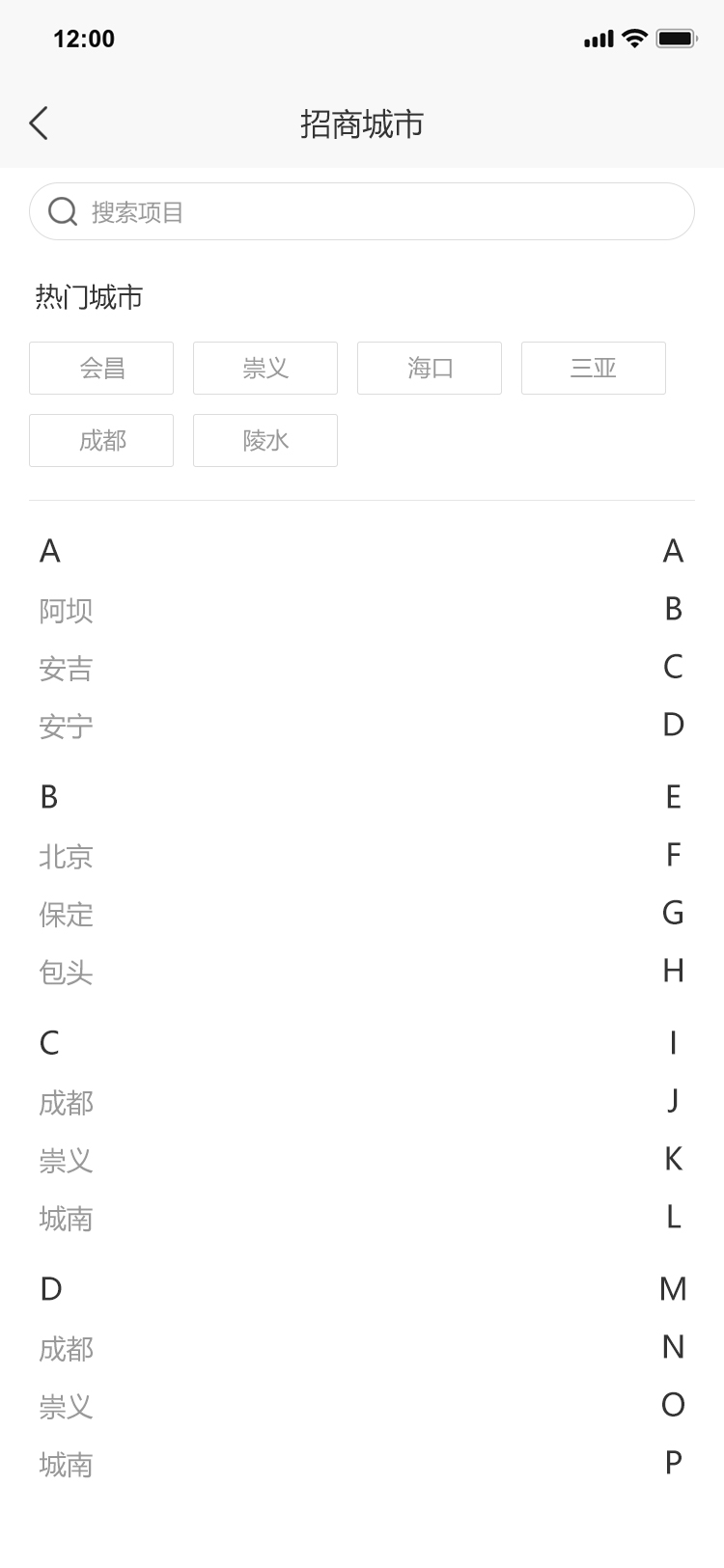This screenshot has width=724, height=1568.
Task: Choose 包头 from the list
Action: (66, 973)
